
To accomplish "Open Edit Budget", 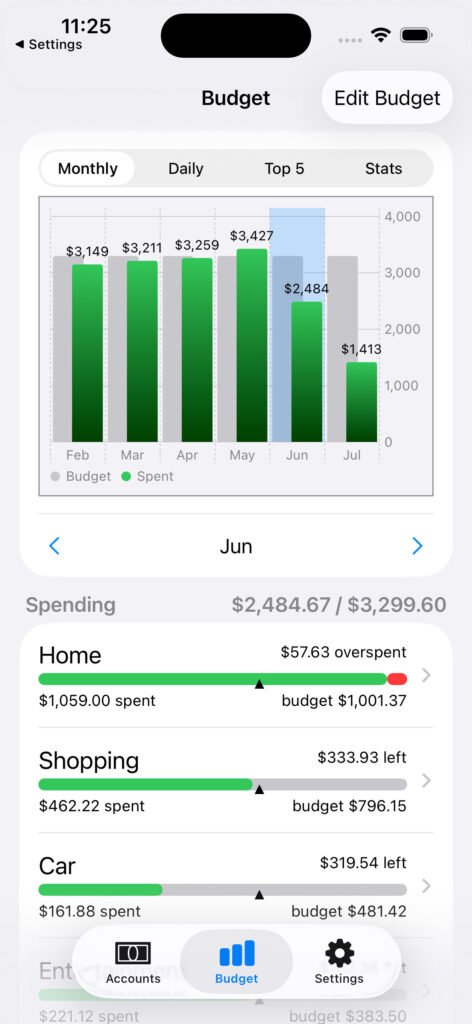I will pos(387,98).
